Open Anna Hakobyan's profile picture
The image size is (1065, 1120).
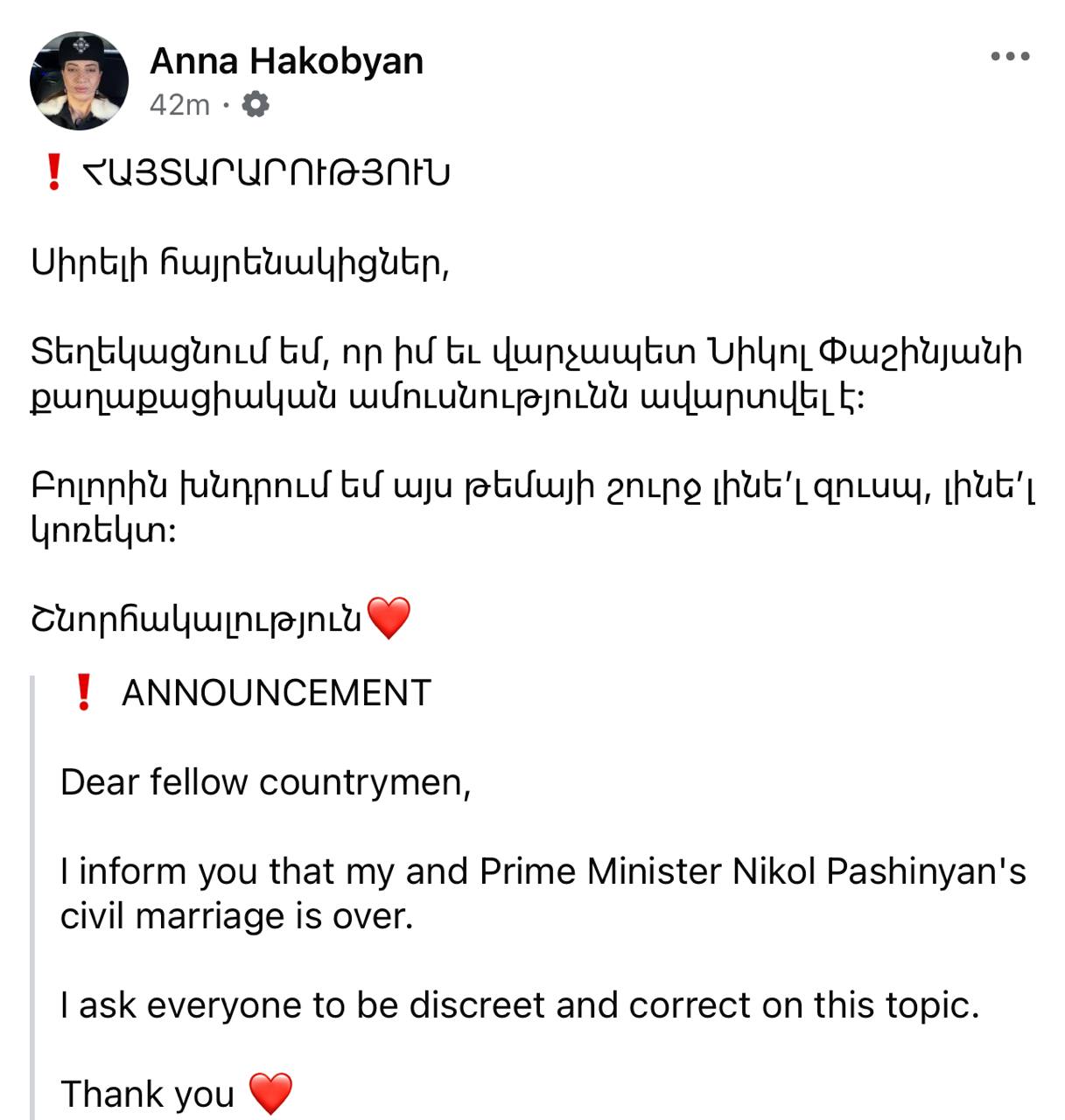[x=79, y=81]
